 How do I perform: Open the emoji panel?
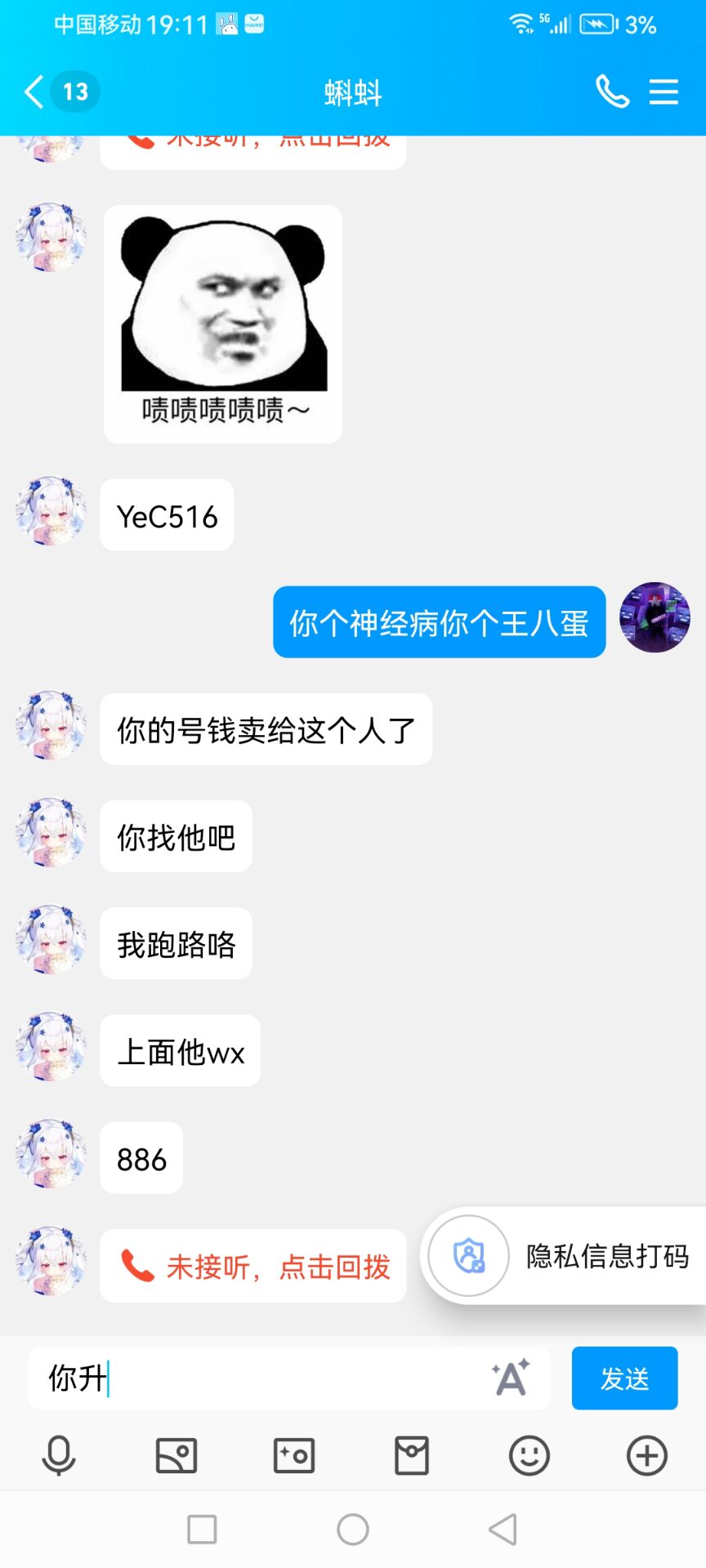tap(529, 1456)
